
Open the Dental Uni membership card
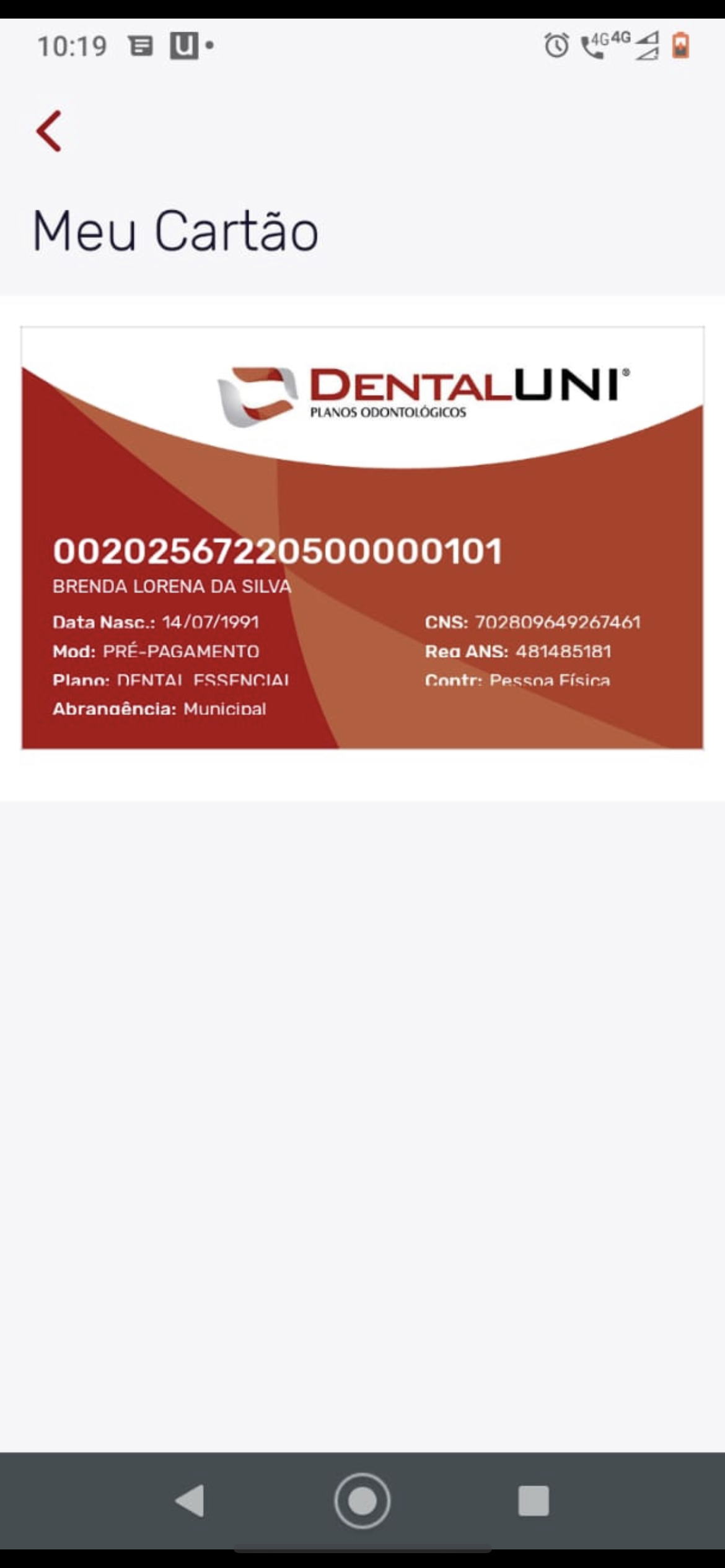[362, 538]
